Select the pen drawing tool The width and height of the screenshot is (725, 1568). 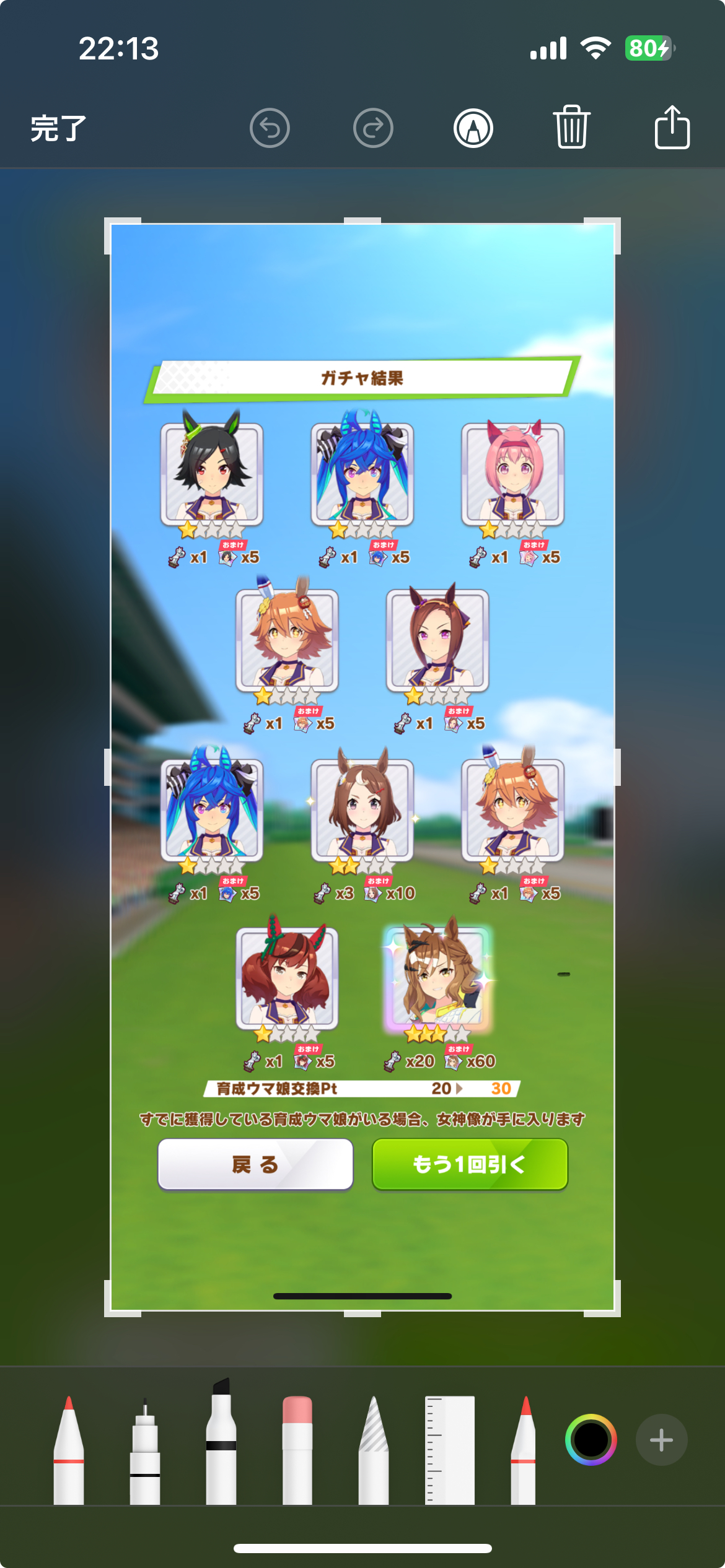69,1450
